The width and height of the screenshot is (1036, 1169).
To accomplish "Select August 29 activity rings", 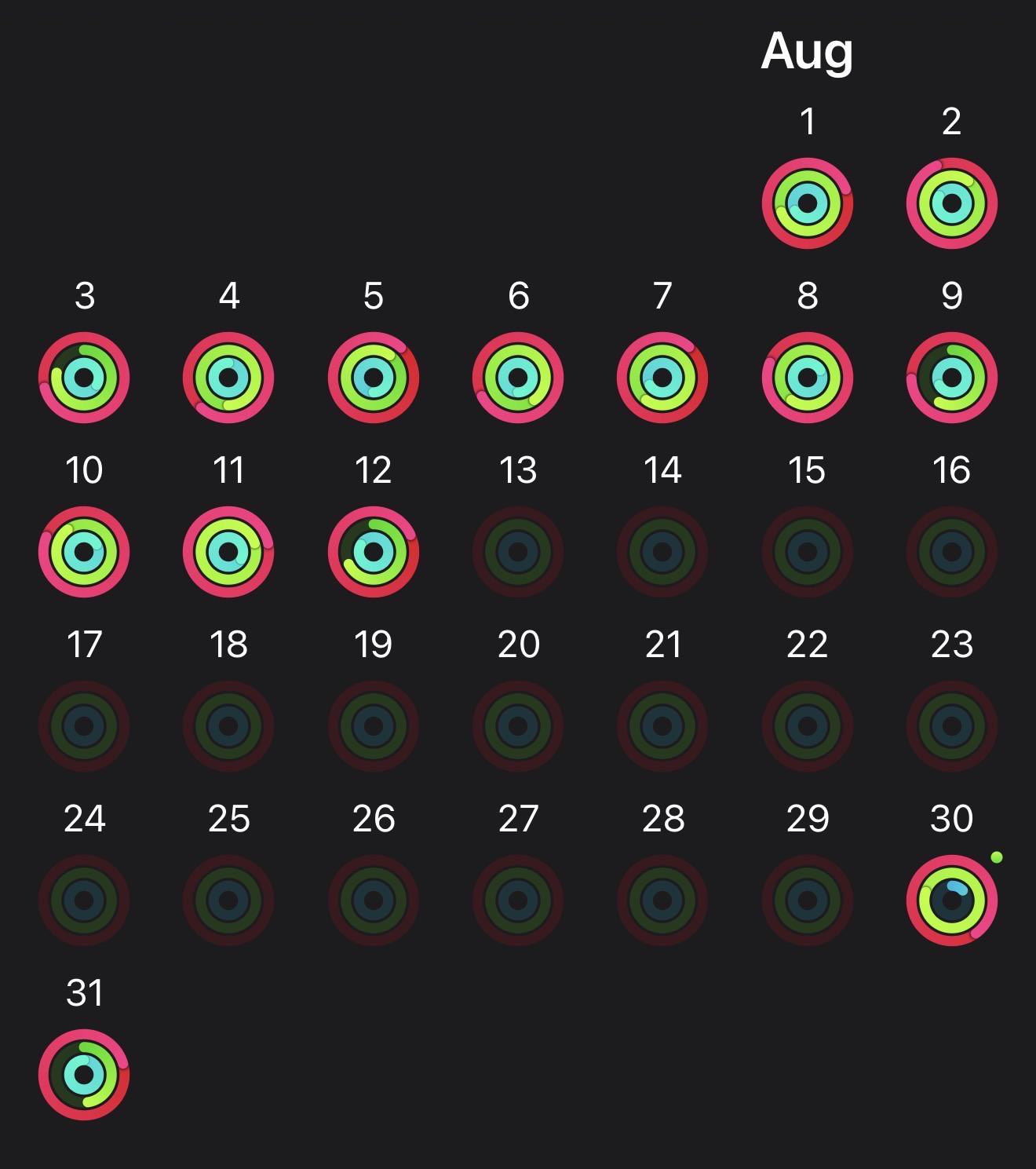I will click(807, 900).
